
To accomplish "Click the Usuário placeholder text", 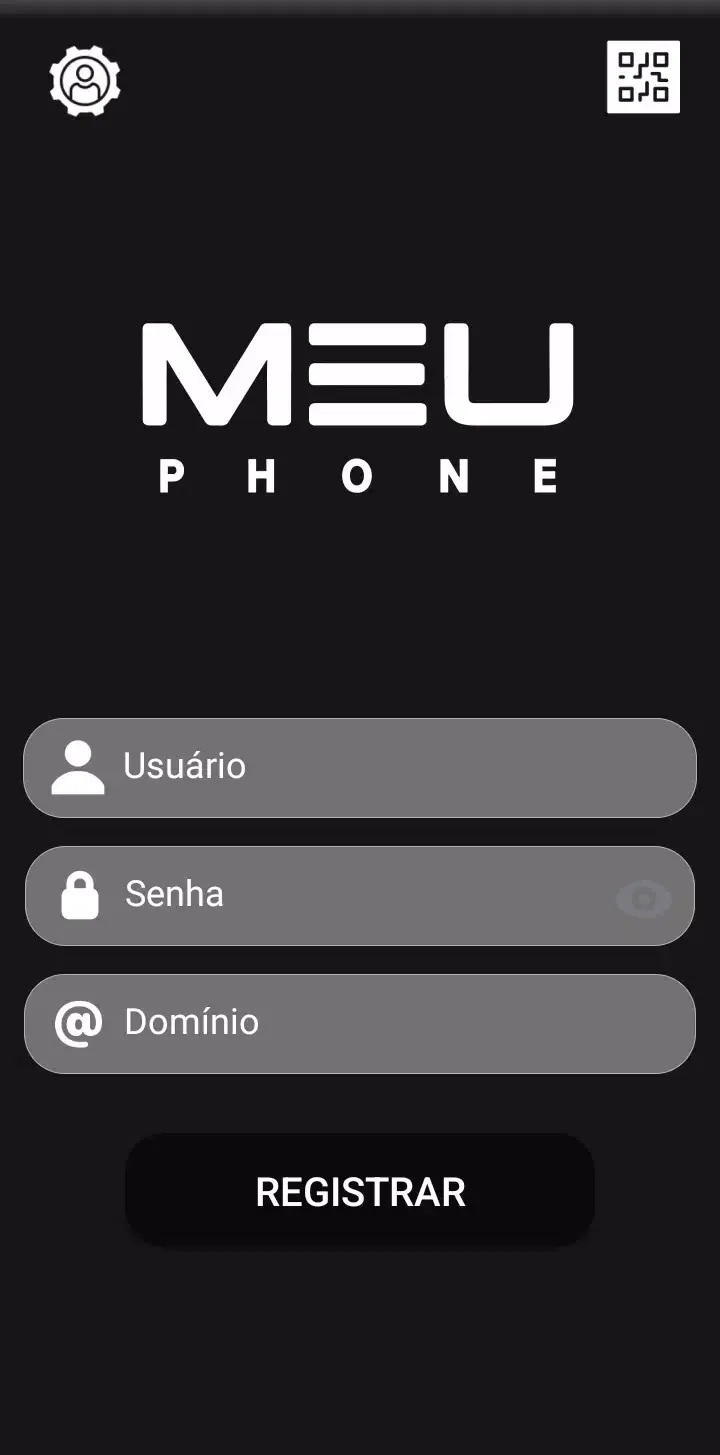I will coord(184,767).
